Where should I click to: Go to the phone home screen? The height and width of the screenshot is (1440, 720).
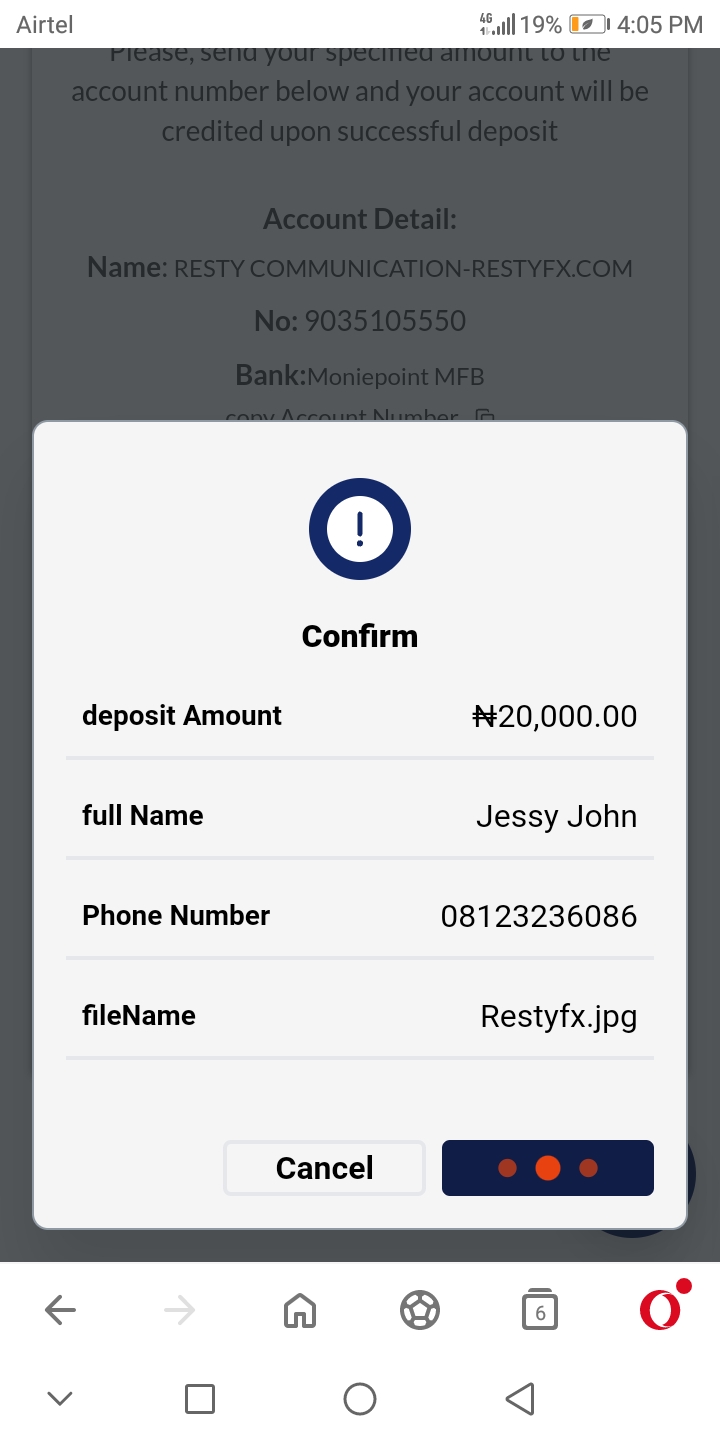point(360,1399)
